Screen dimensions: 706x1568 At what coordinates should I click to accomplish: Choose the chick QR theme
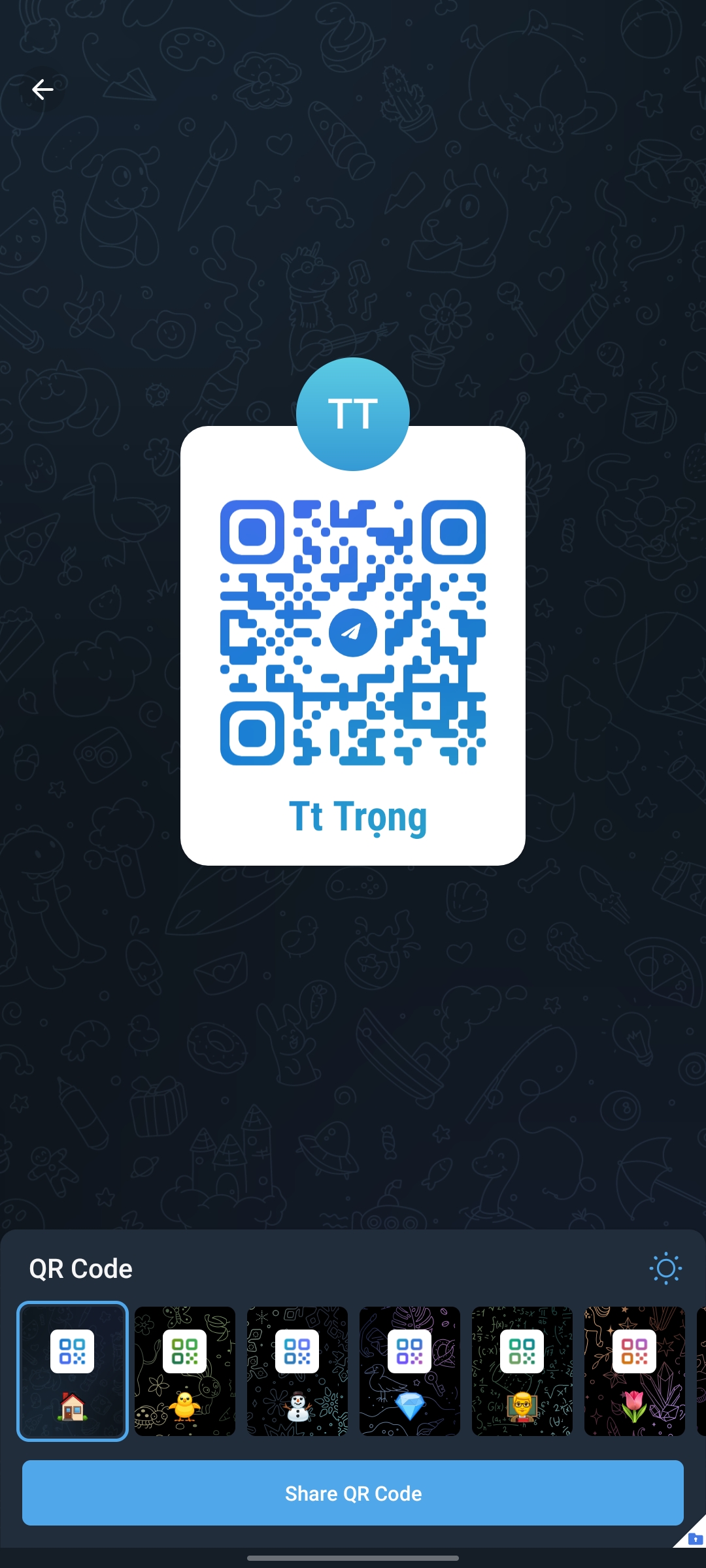(185, 1371)
